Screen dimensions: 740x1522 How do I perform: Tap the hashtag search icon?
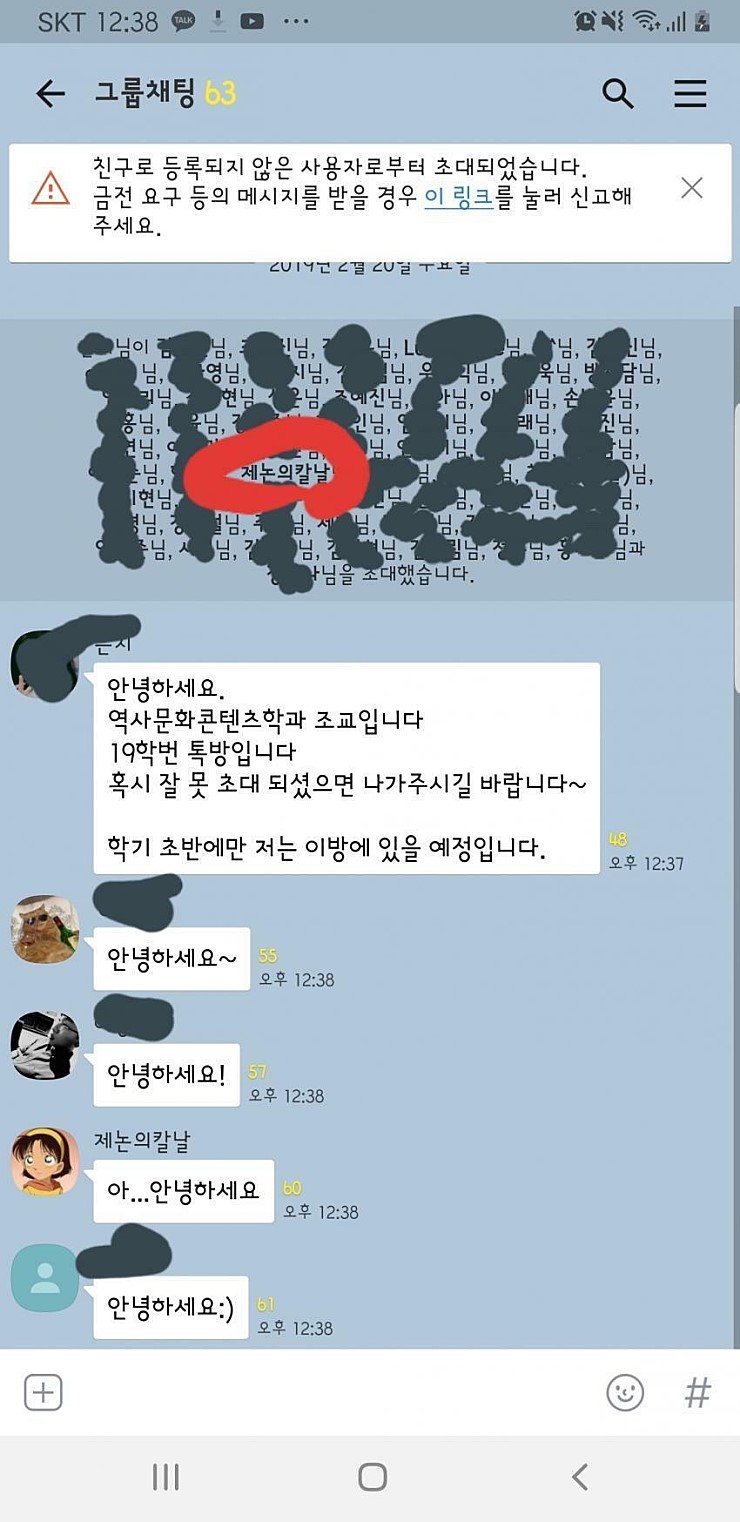(x=697, y=1392)
